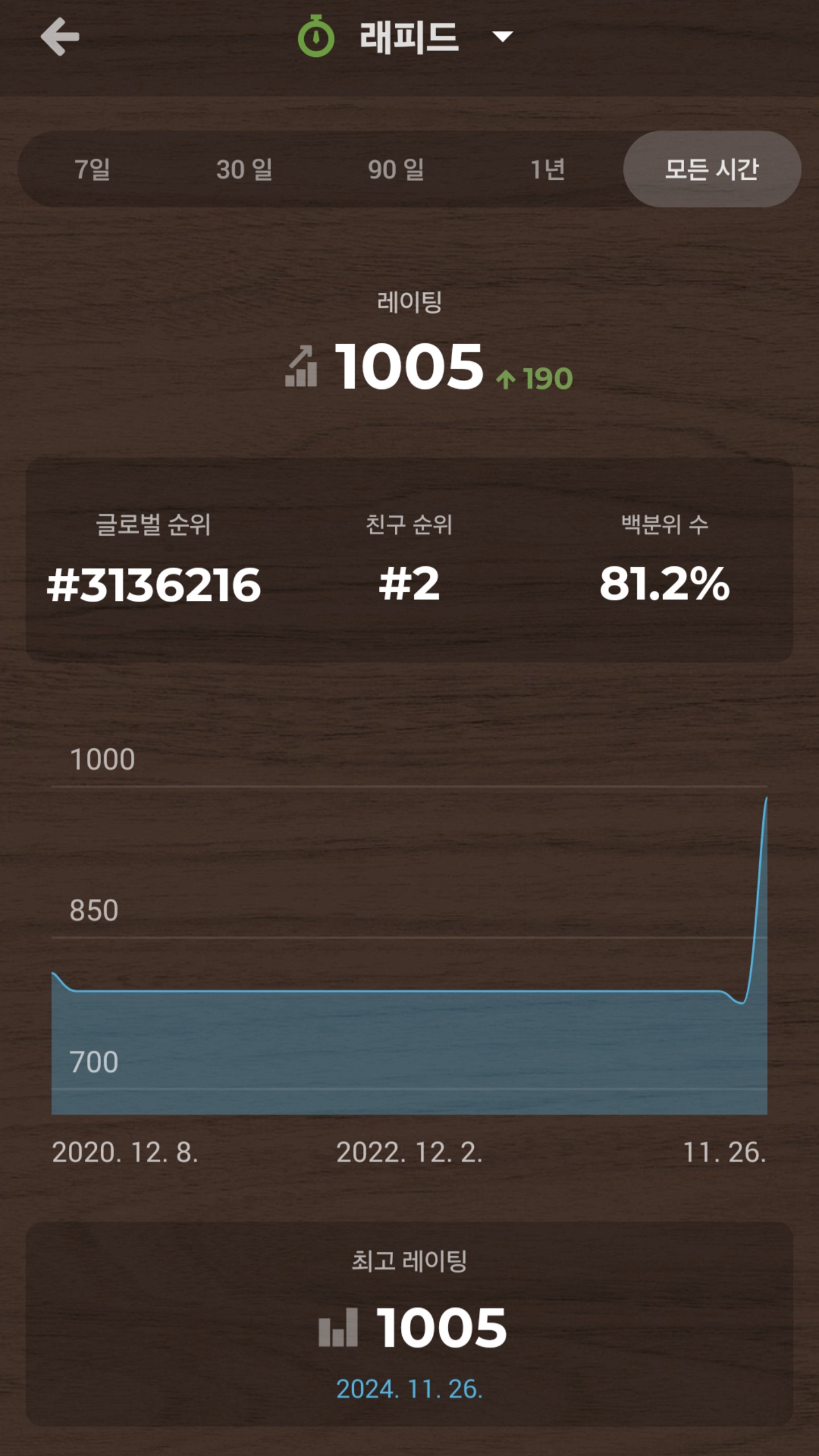Image resolution: width=819 pixels, height=1456 pixels.
Task: Select the 모든 시간 tab
Action: 712,169
